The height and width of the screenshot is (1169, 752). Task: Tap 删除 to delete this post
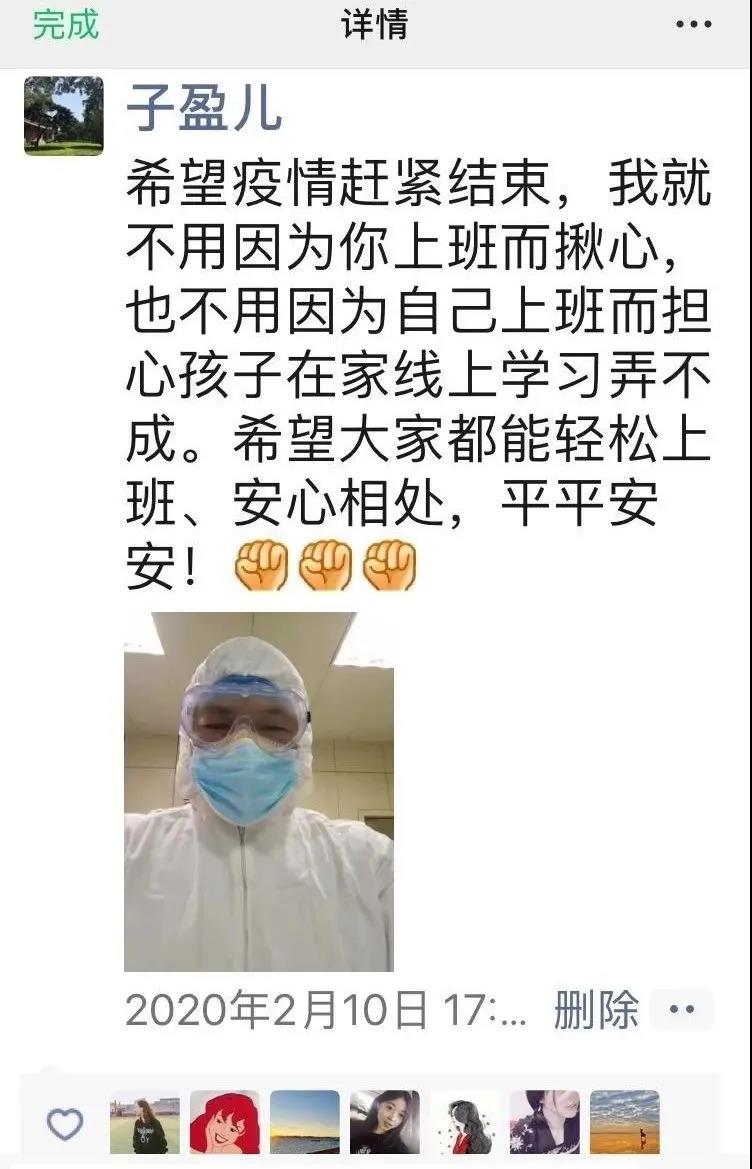(x=596, y=1010)
